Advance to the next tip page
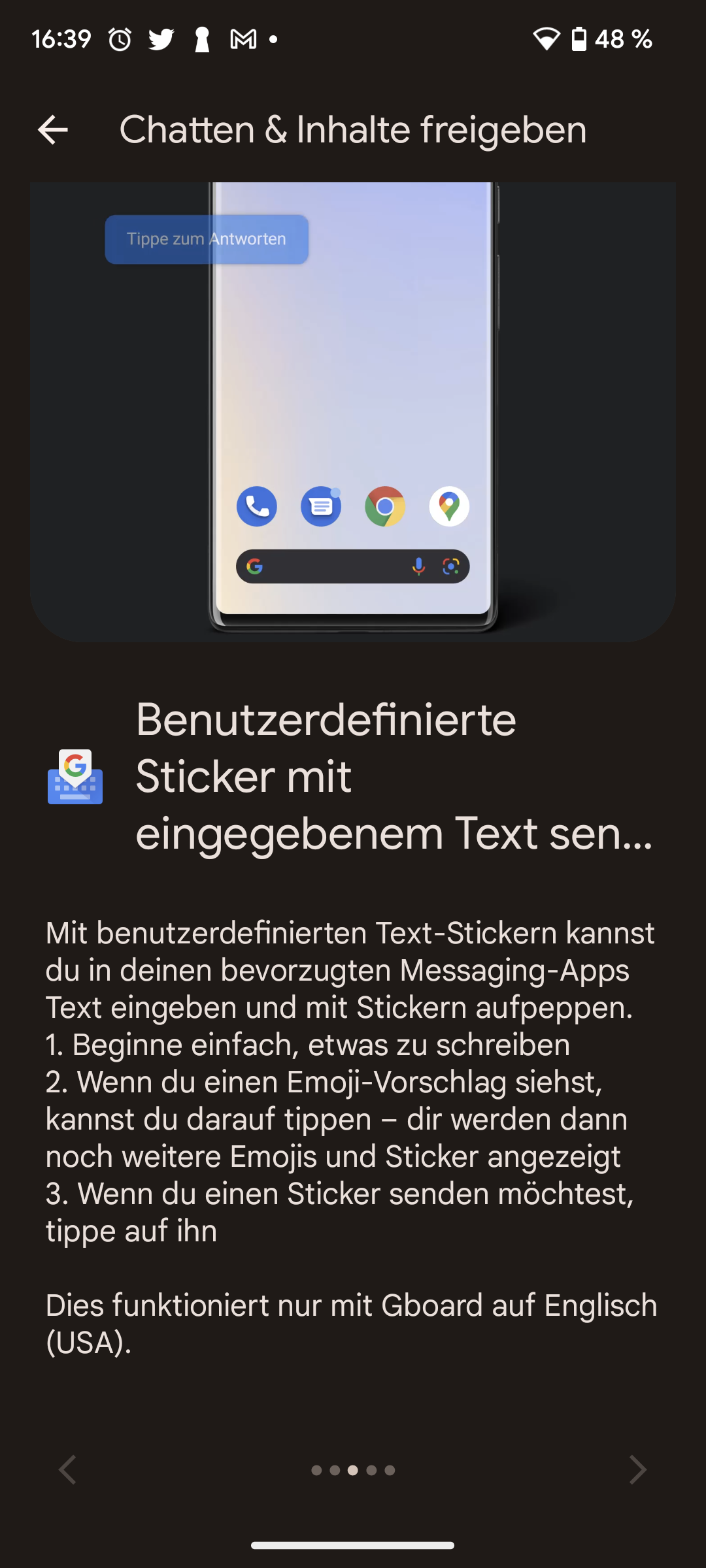 [637, 1470]
